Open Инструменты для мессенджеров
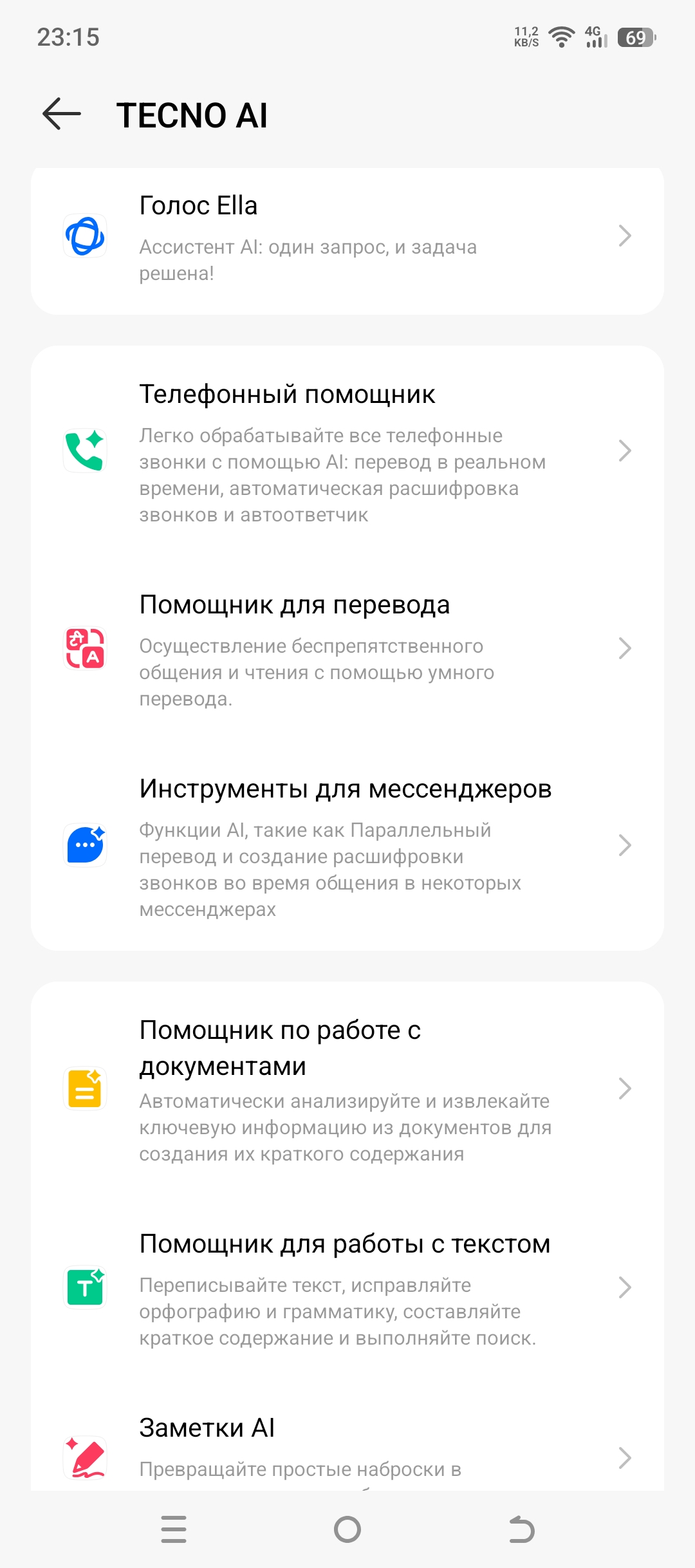695x1568 pixels. click(x=347, y=846)
